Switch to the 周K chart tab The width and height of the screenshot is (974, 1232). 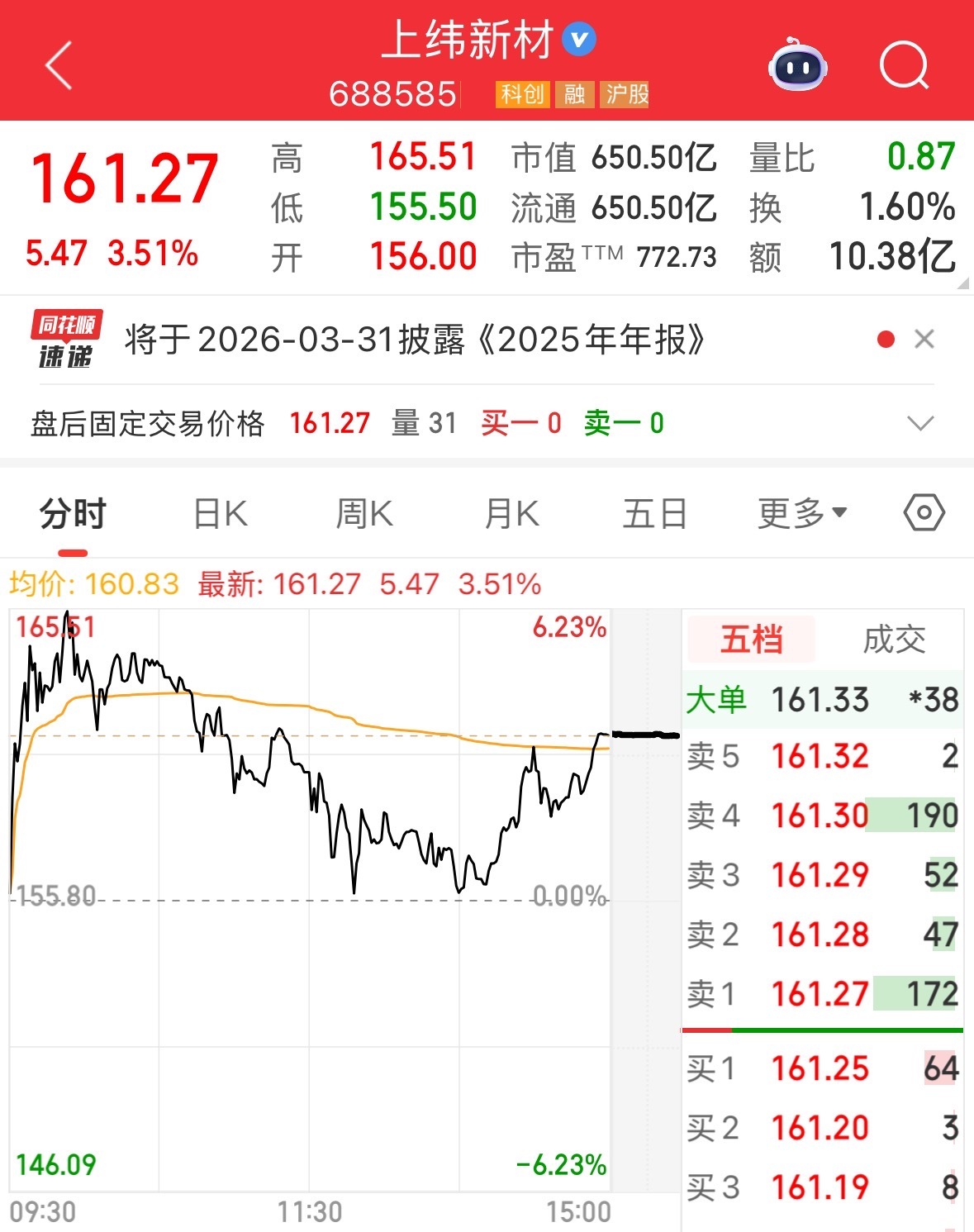(364, 514)
